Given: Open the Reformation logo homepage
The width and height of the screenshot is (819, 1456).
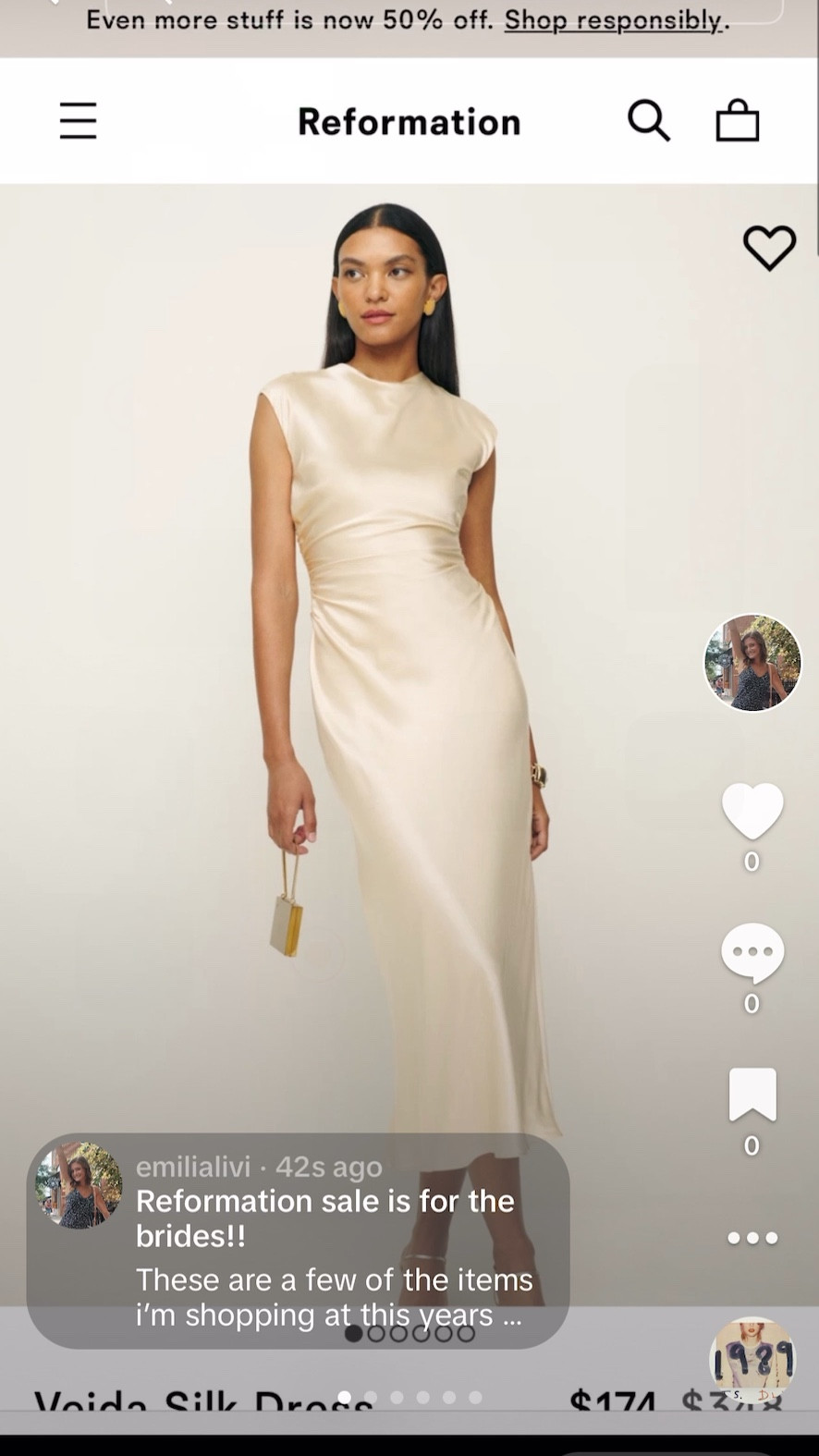Looking at the screenshot, I should coord(409,120).
